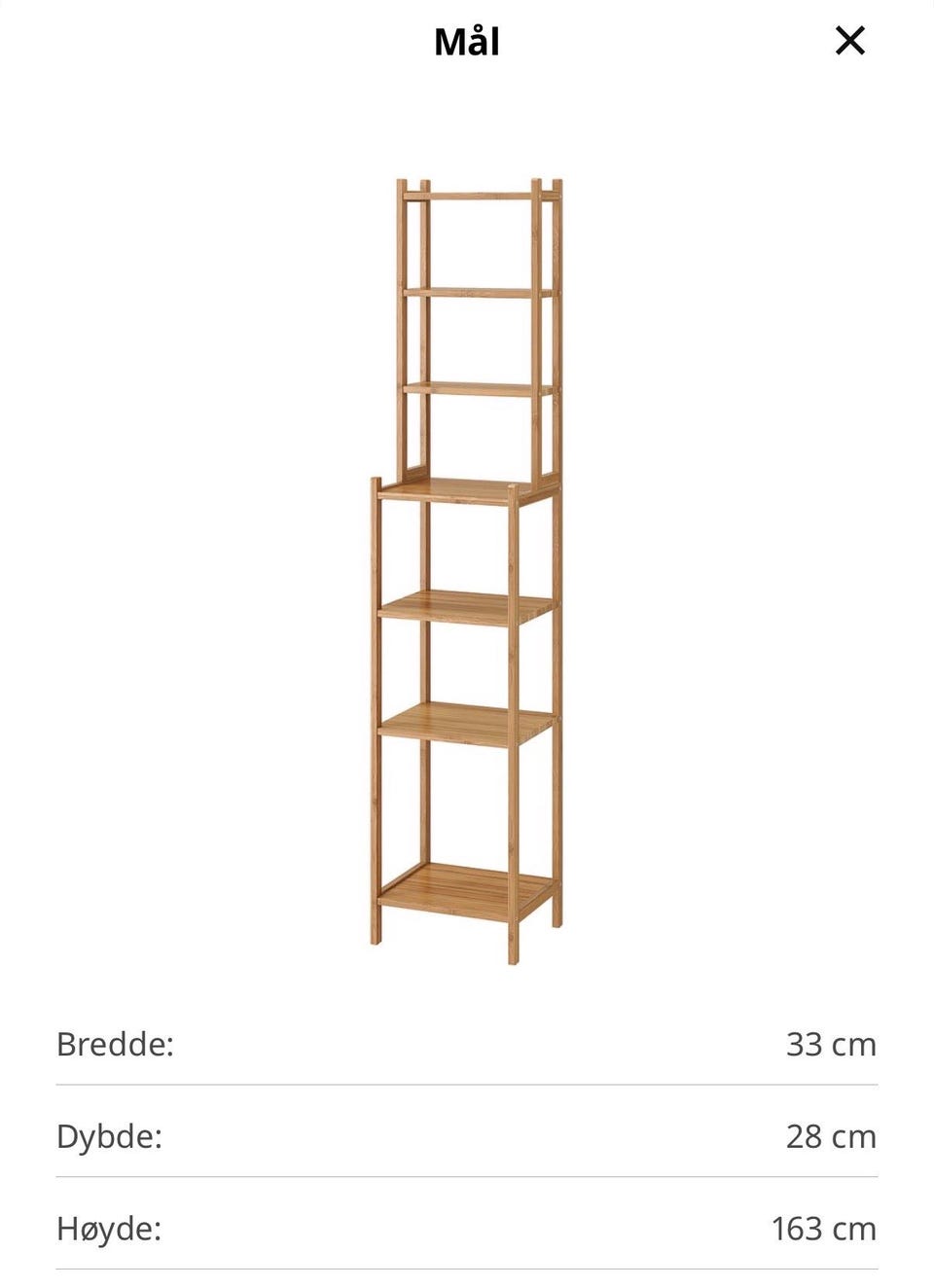Tap the 33 cm width value
This screenshot has height=1288, width=934.
(x=833, y=1044)
